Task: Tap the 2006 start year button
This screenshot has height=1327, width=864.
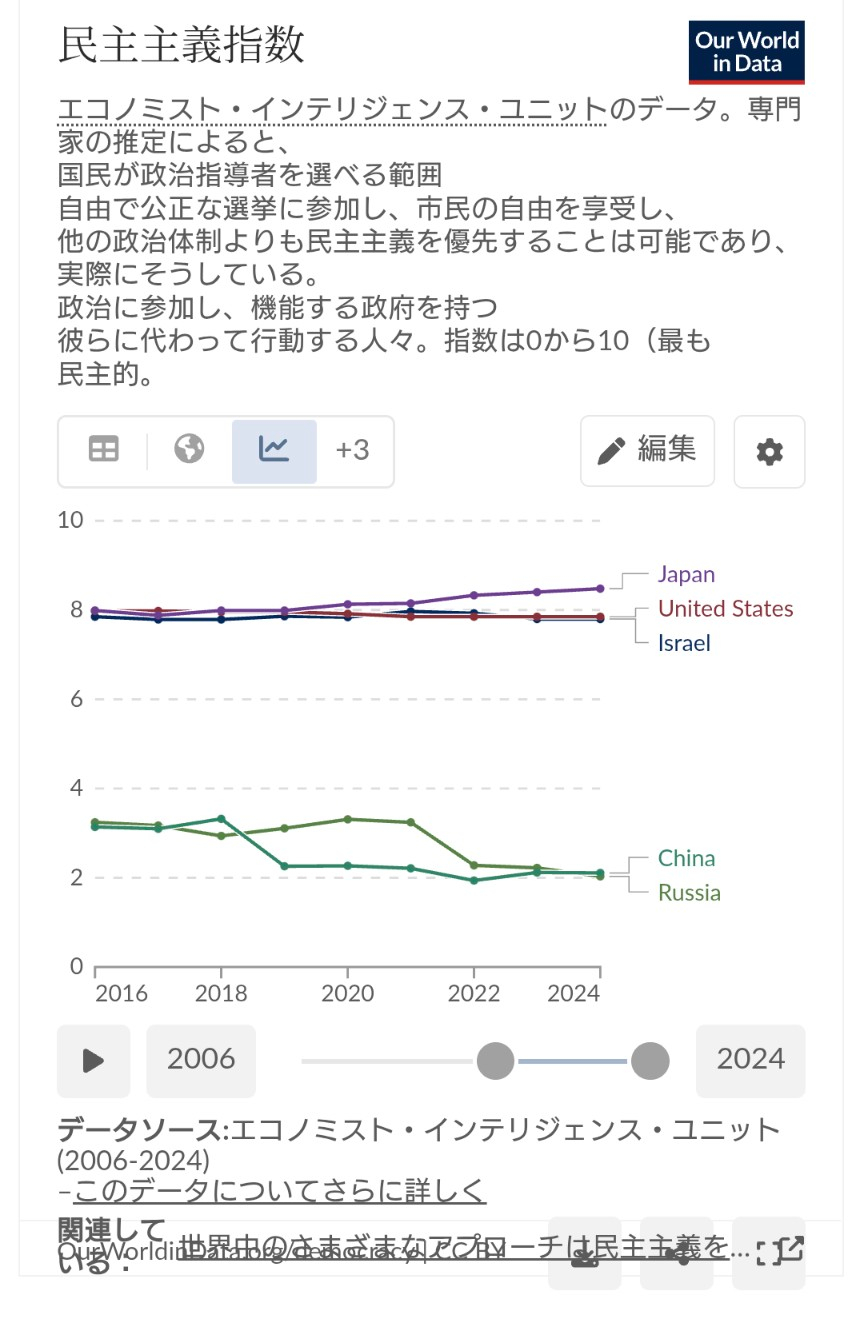Action: (x=201, y=1061)
